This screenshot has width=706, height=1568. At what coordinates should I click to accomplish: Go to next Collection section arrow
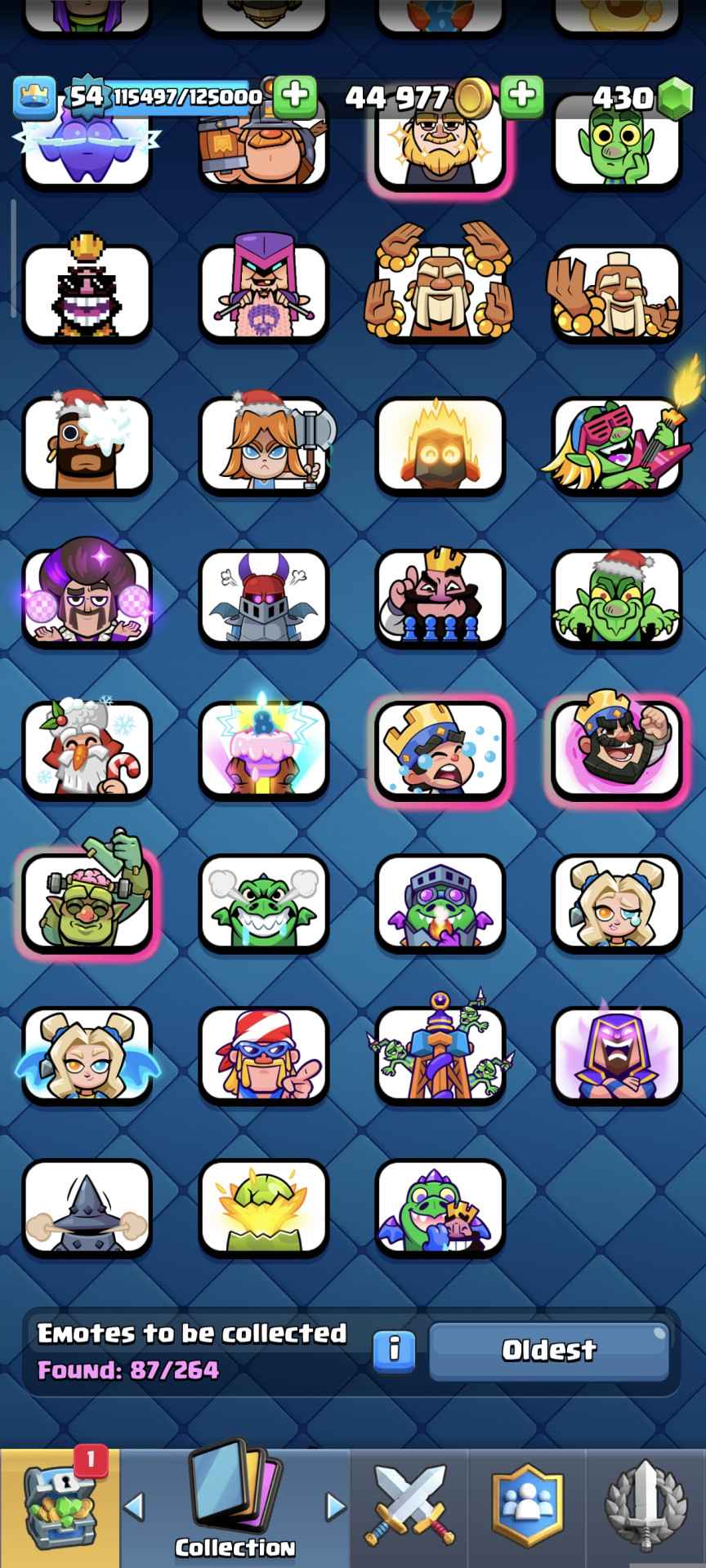335,1505
